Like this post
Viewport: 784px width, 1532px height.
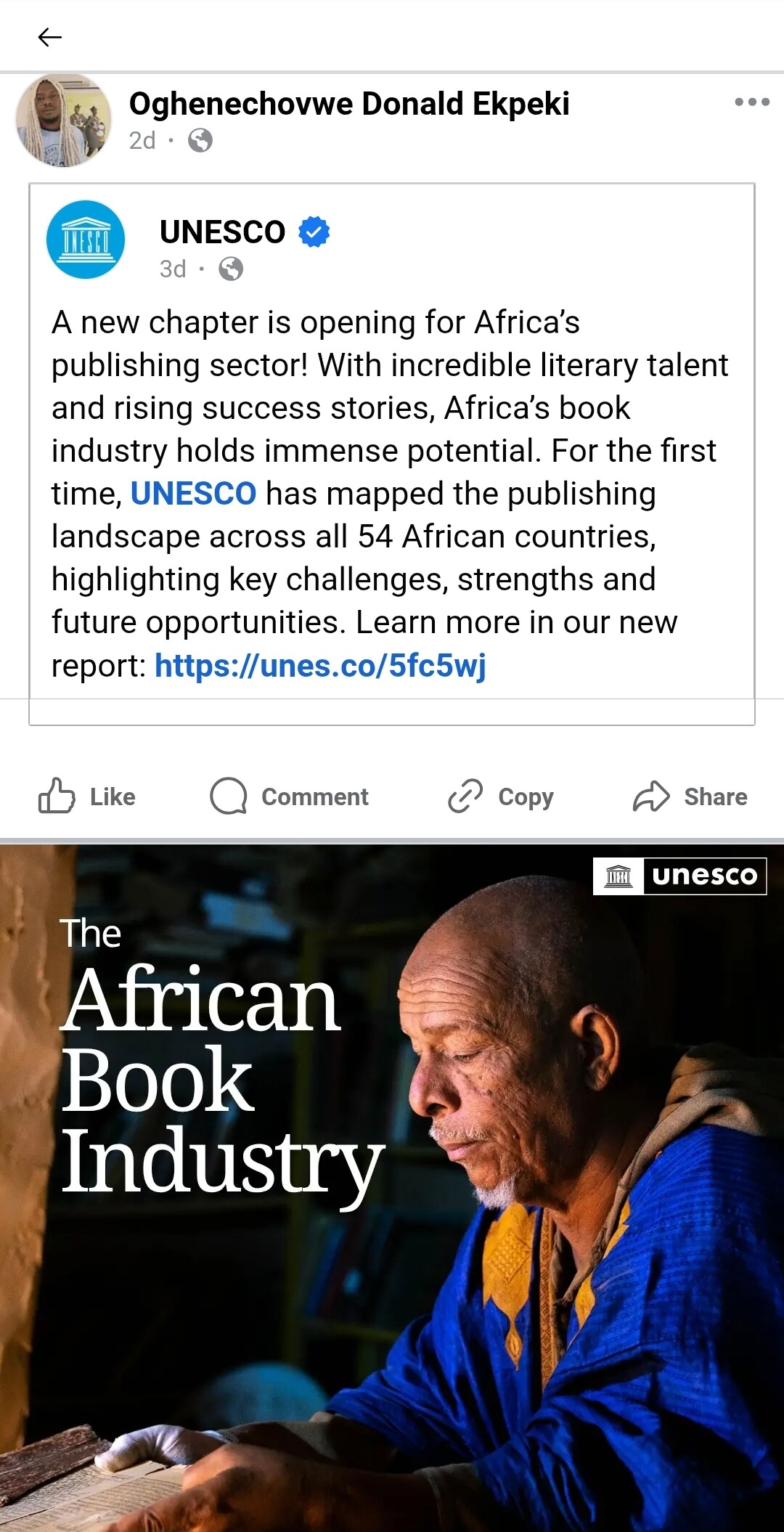pos(87,796)
